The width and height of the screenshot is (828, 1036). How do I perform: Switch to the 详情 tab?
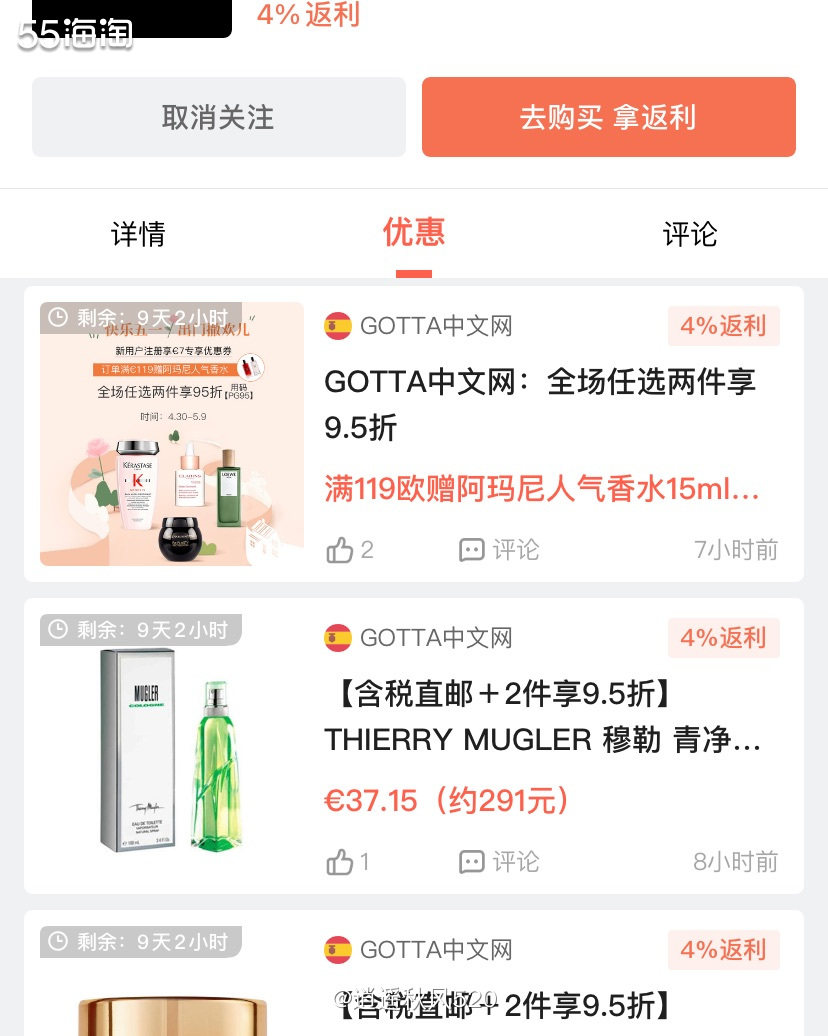point(137,234)
